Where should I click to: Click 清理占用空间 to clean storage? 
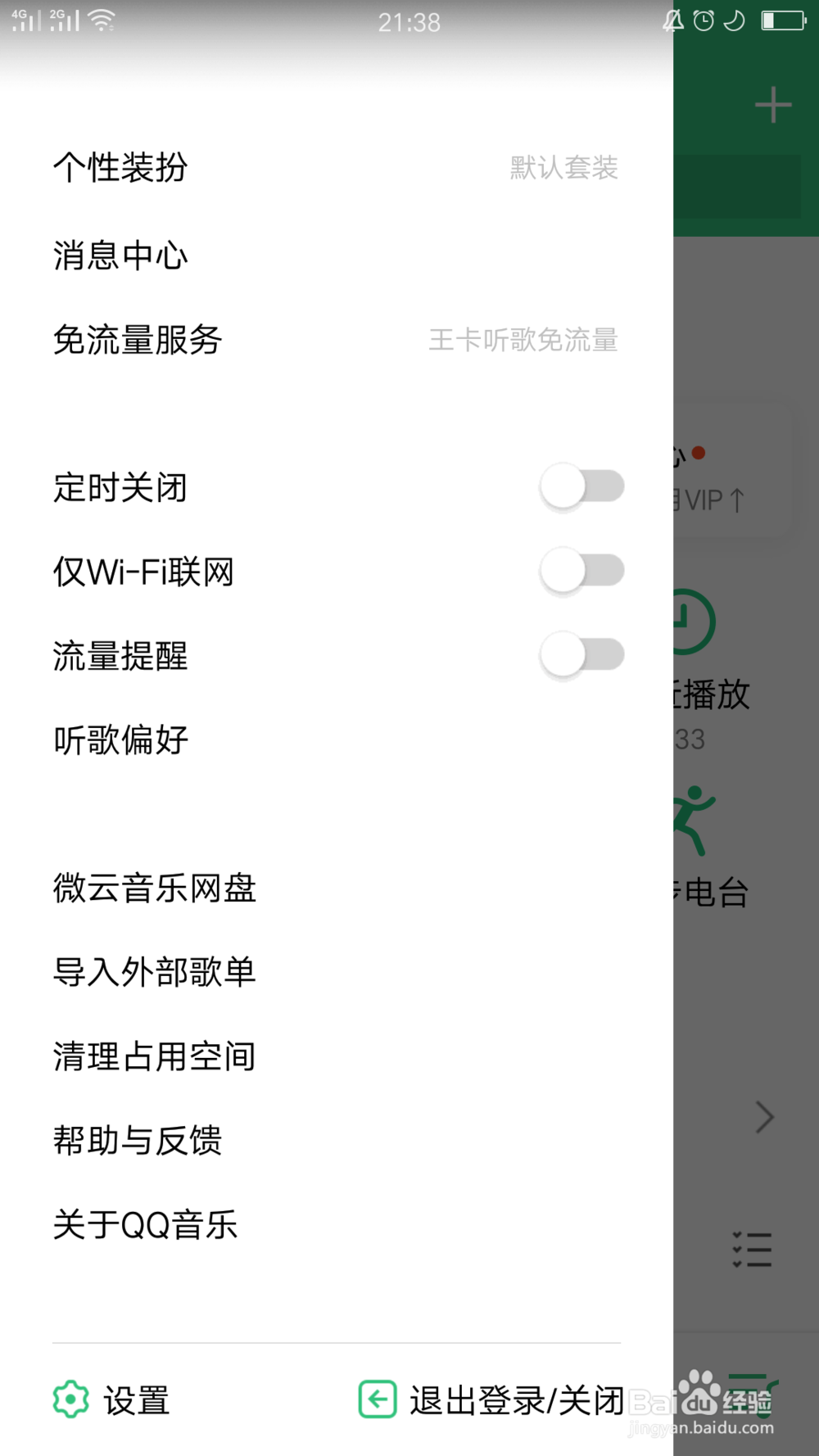(154, 1056)
